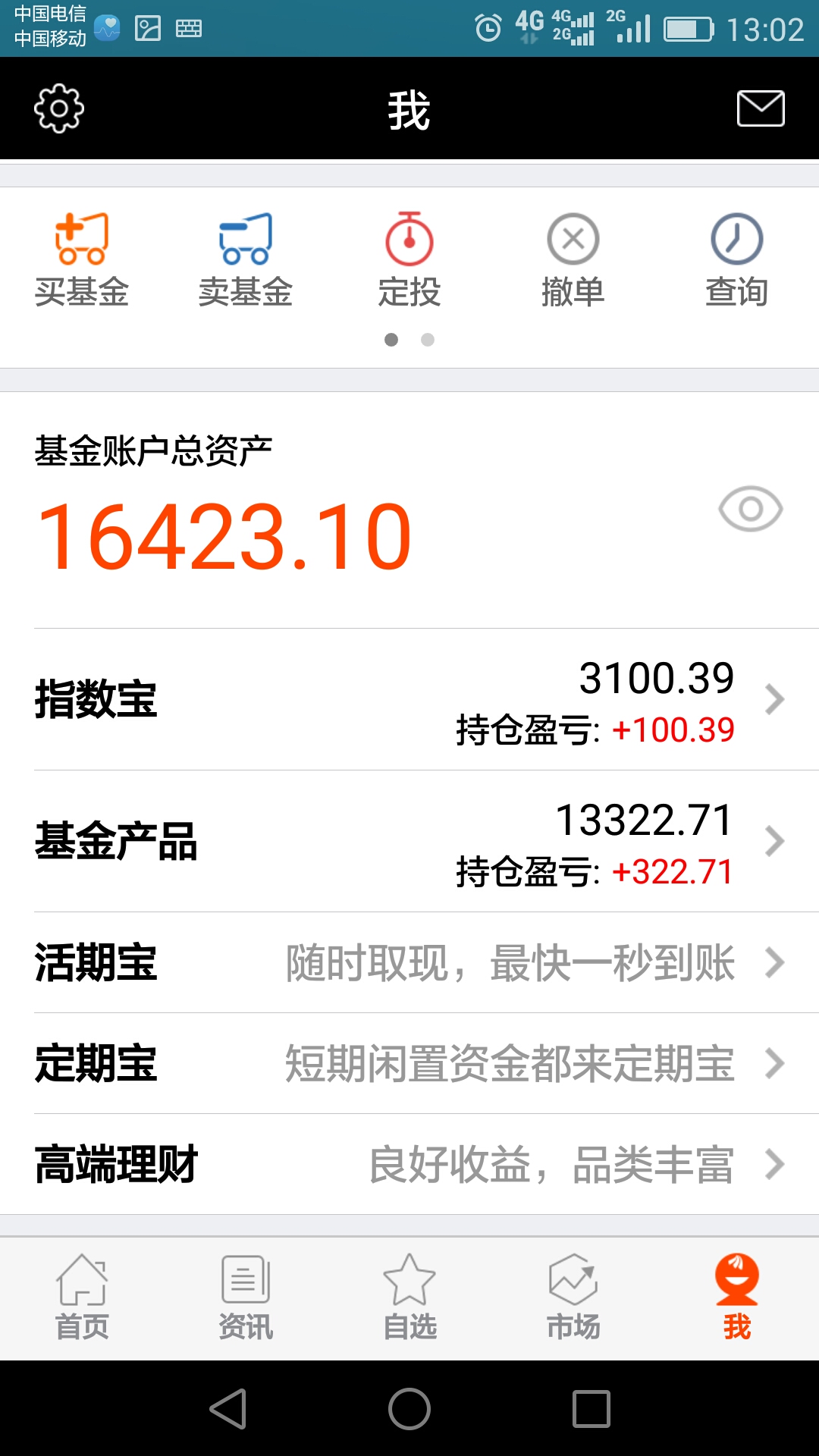
Task: Select the 我 tab
Action: pyautogui.click(x=737, y=1298)
